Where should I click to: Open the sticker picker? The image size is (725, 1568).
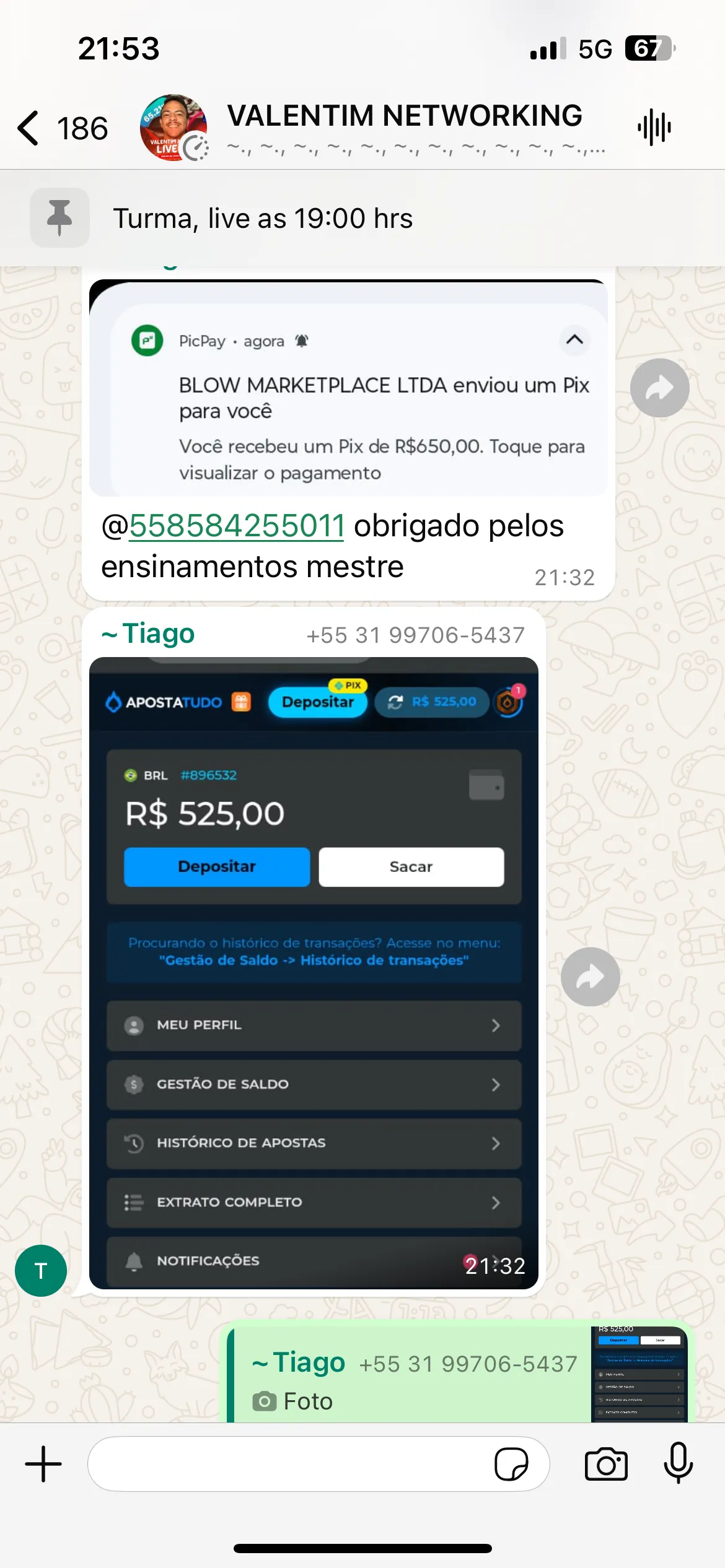pyautogui.click(x=511, y=1464)
